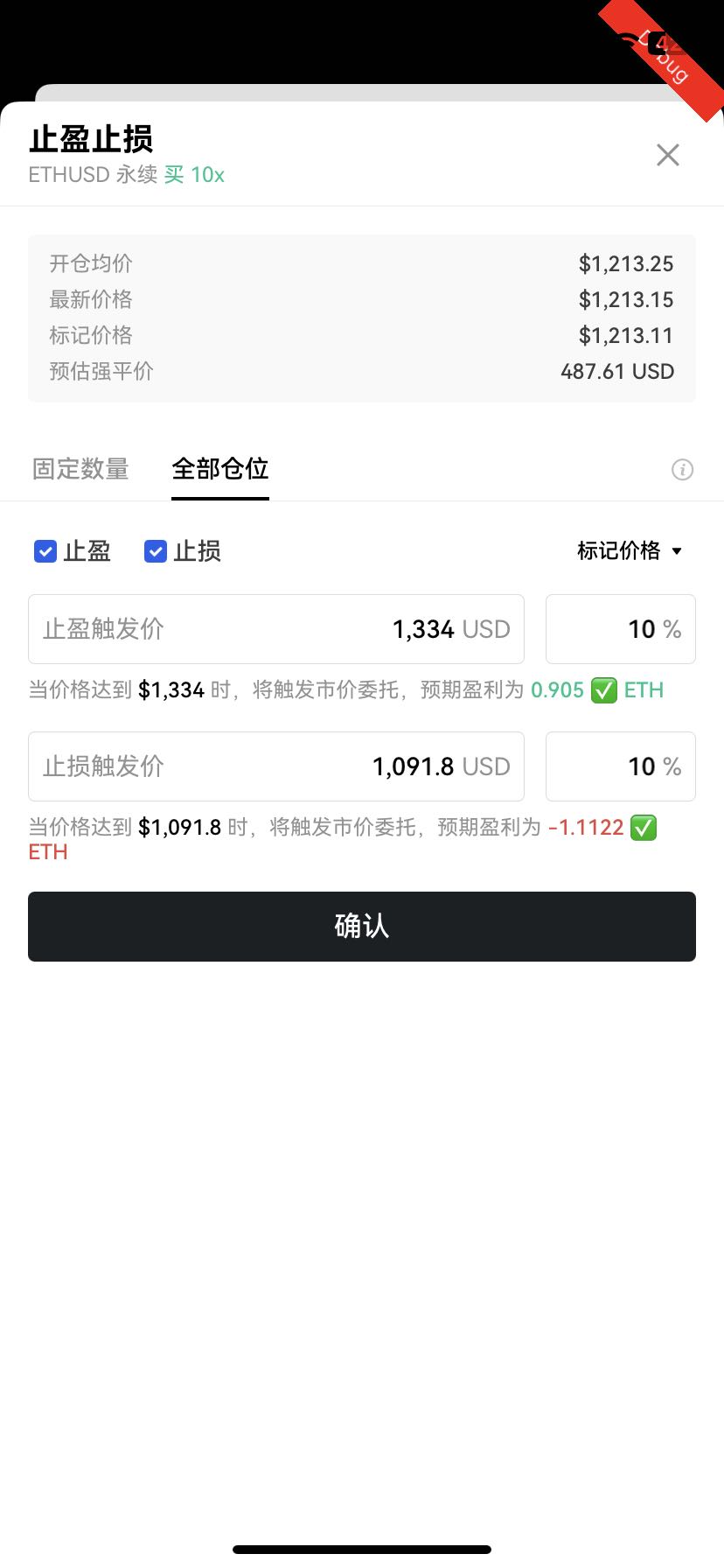Uncheck the 止盈 checkbox
Screen dimensions: 724x1568
click(x=45, y=551)
